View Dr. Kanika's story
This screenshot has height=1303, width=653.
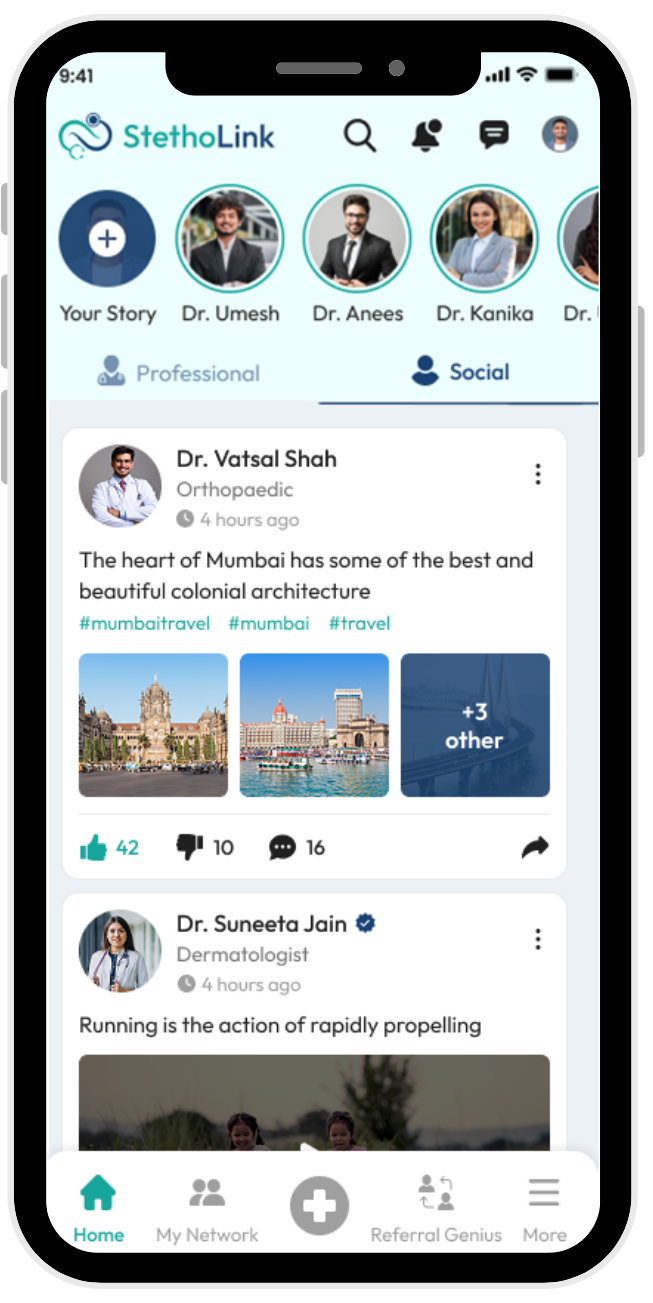point(484,239)
